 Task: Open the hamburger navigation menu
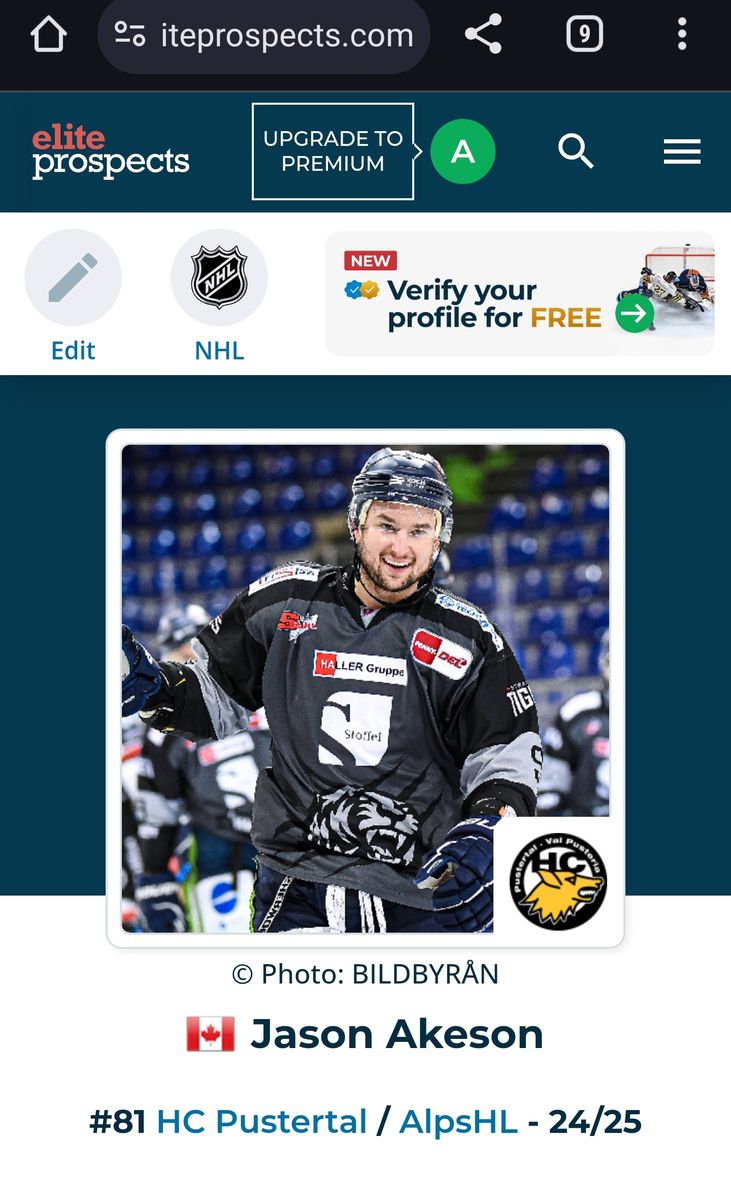click(682, 152)
